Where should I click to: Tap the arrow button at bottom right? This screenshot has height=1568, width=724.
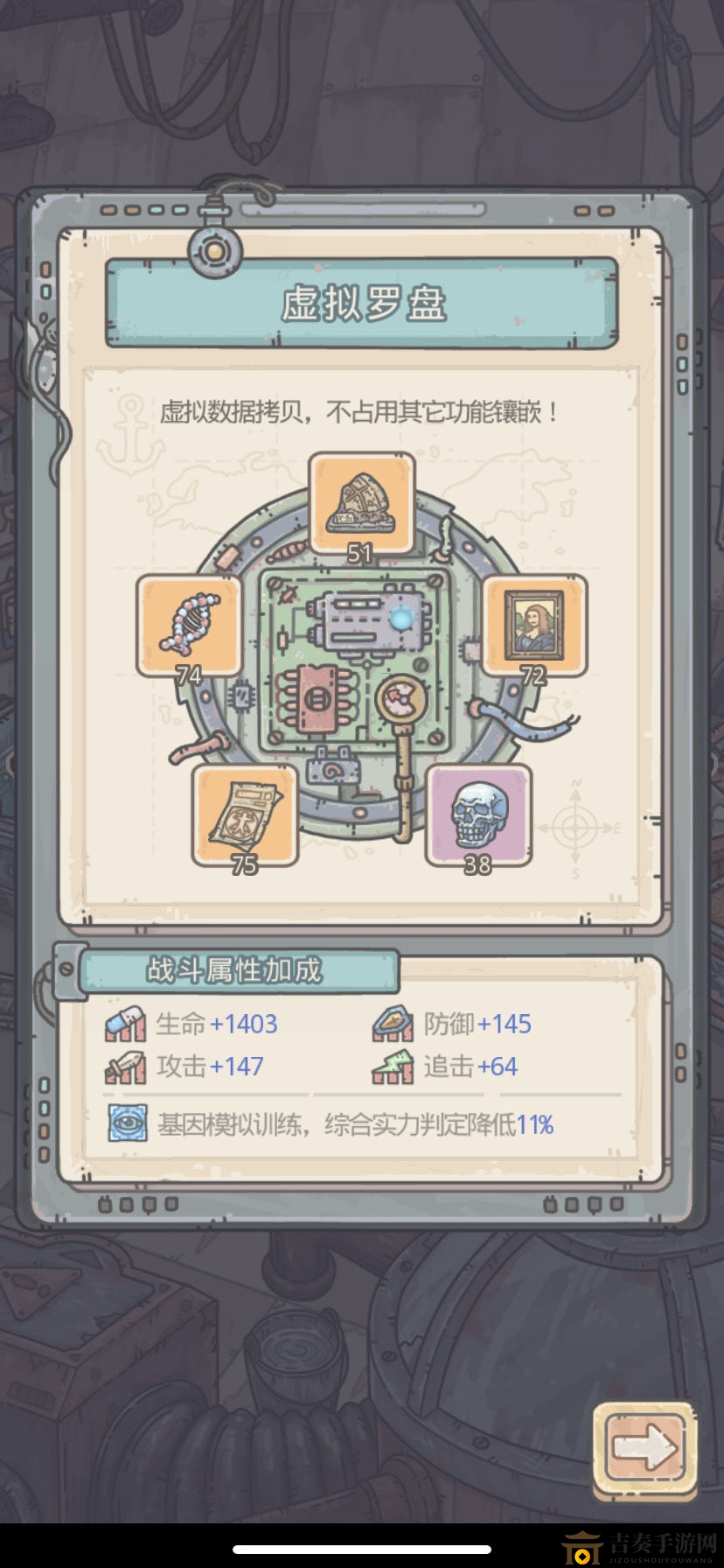(x=645, y=1446)
